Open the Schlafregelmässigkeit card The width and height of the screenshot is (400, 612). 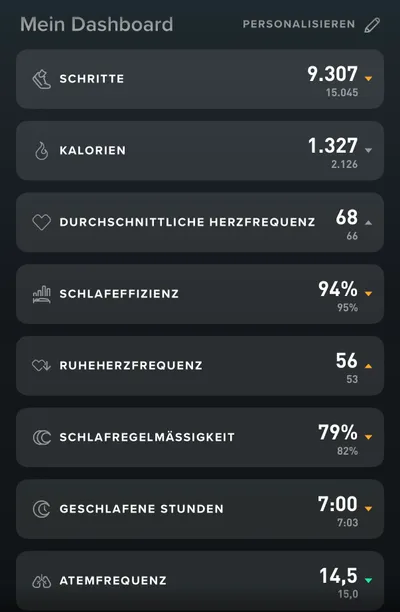tap(200, 437)
